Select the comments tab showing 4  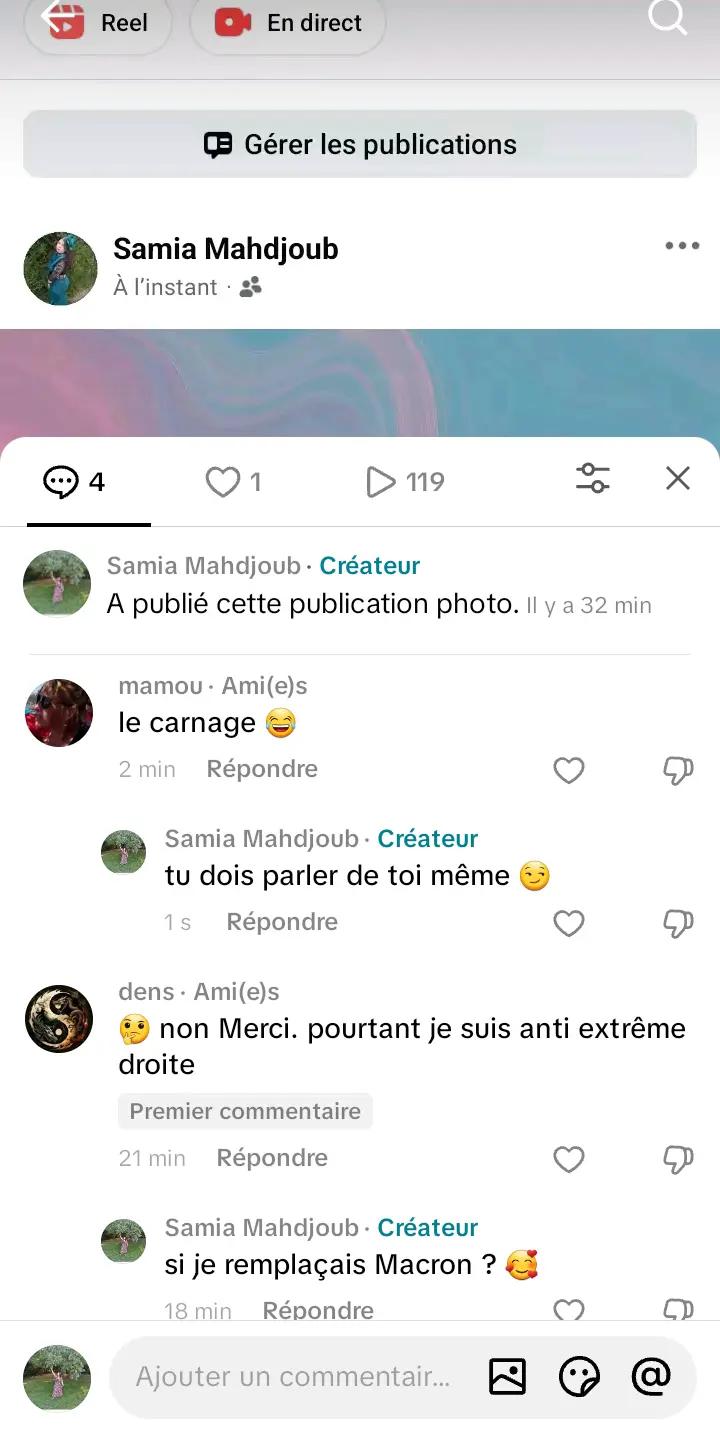[x=75, y=482]
